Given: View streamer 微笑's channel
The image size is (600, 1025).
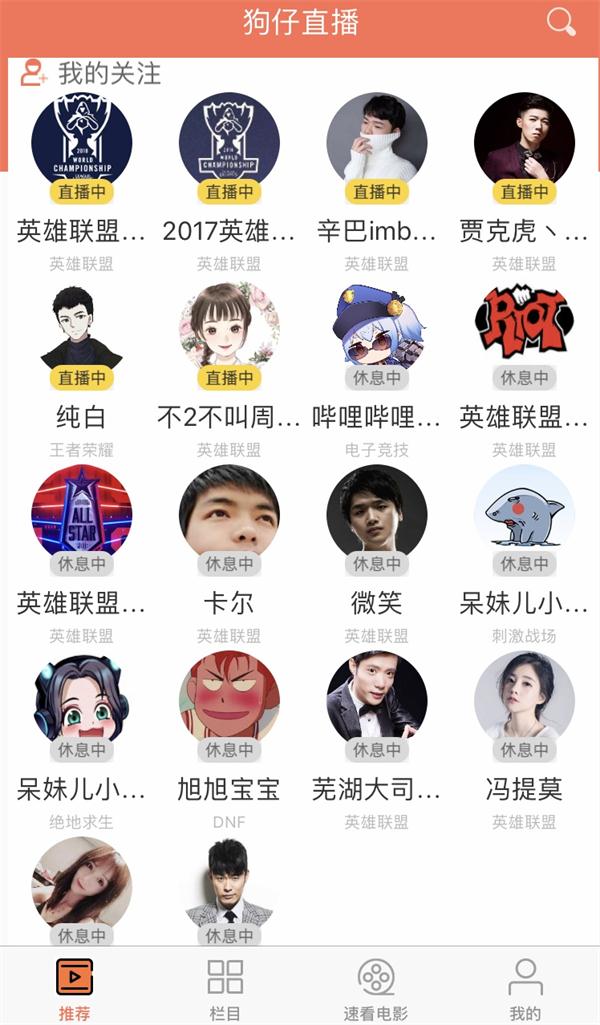Looking at the screenshot, I should [377, 514].
